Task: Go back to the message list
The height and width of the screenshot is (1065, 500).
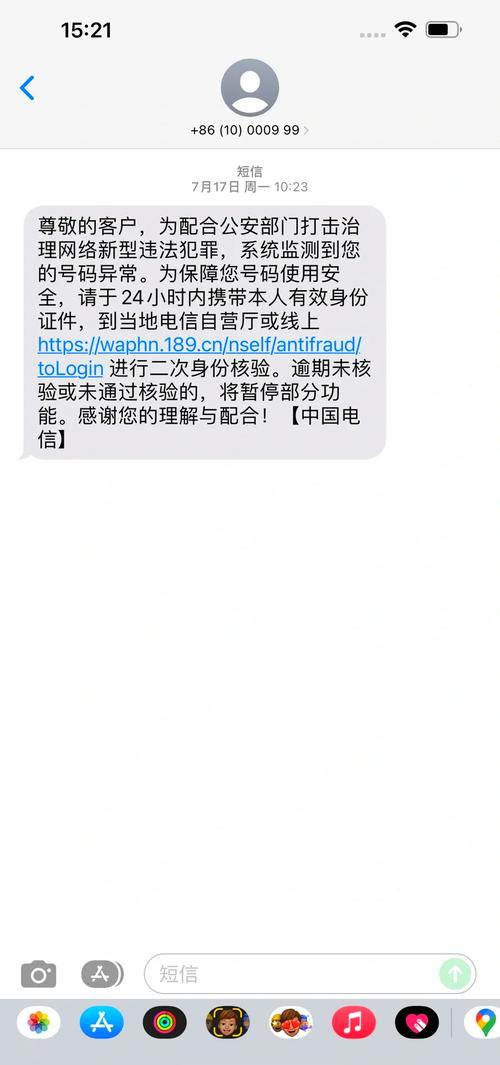Action: point(27,88)
